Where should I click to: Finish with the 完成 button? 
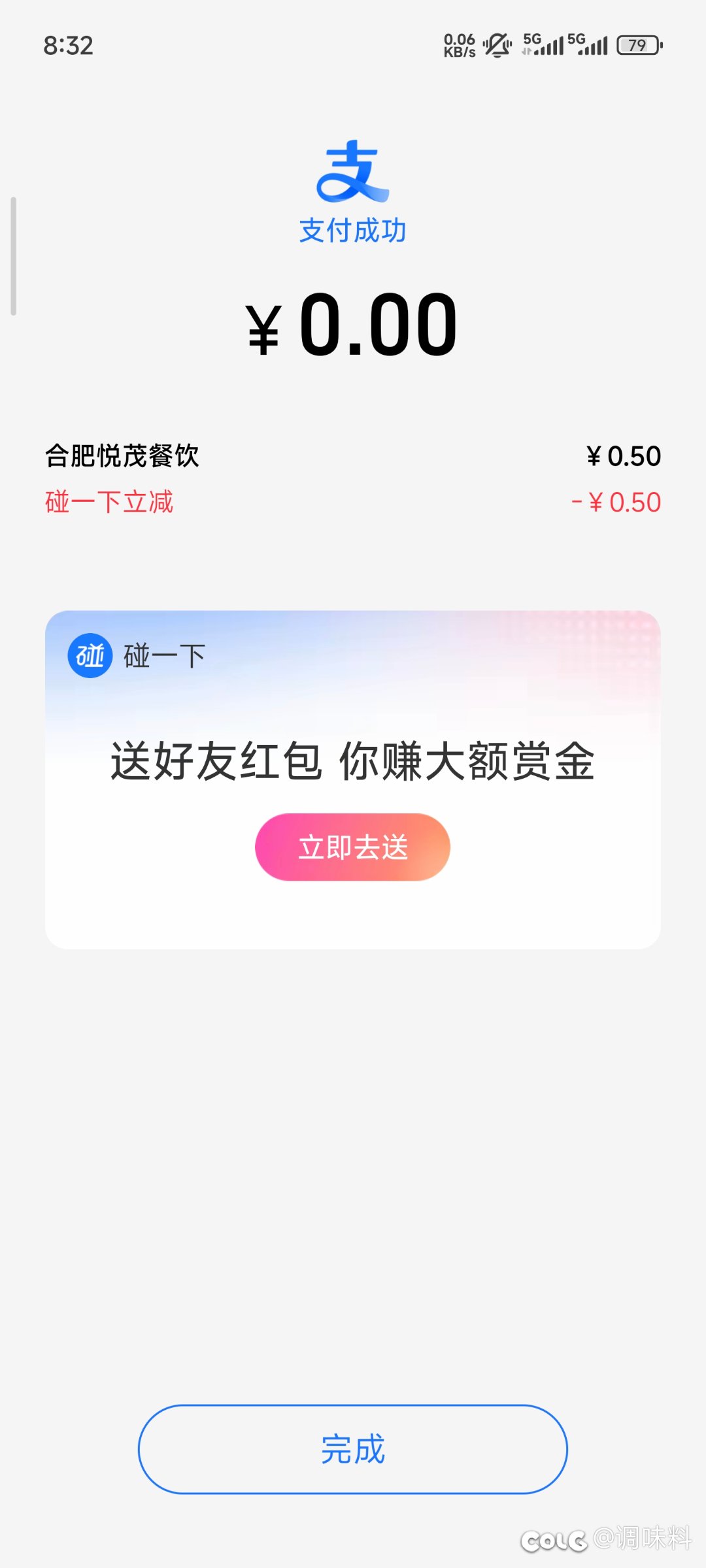click(352, 1449)
